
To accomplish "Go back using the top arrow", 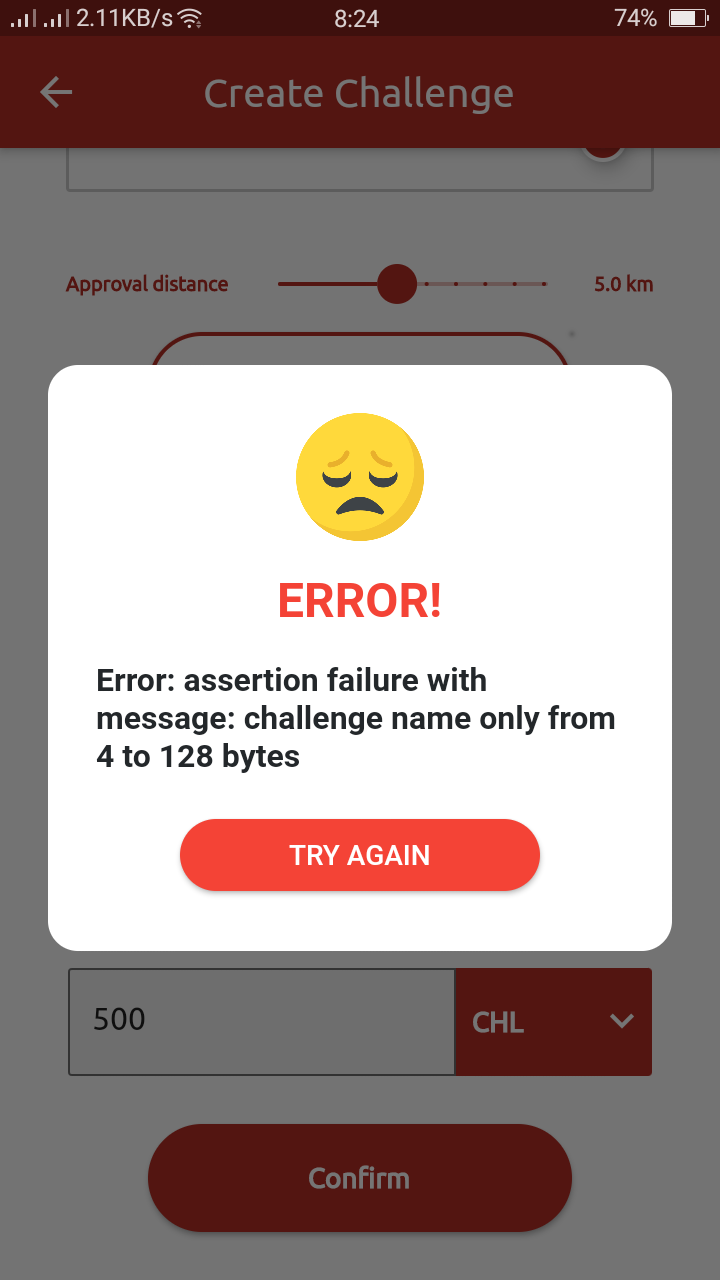I will (56, 93).
